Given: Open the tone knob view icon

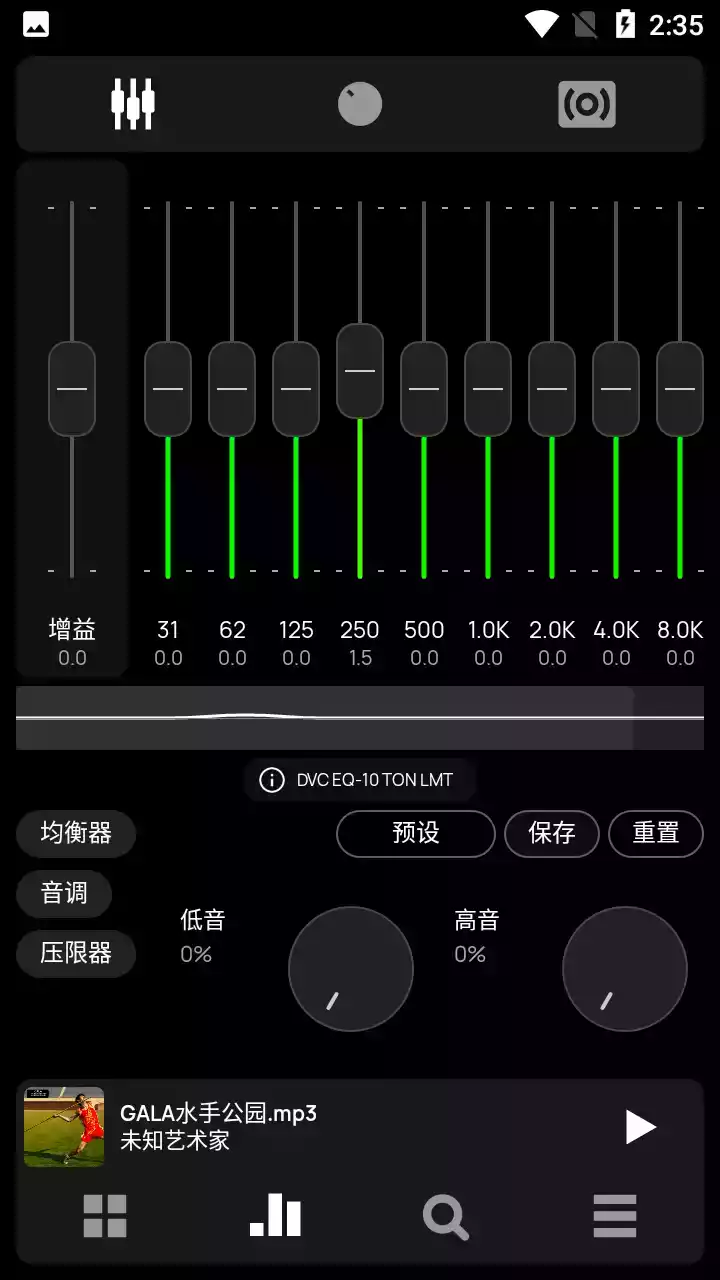Looking at the screenshot, I should pos(360,103).
